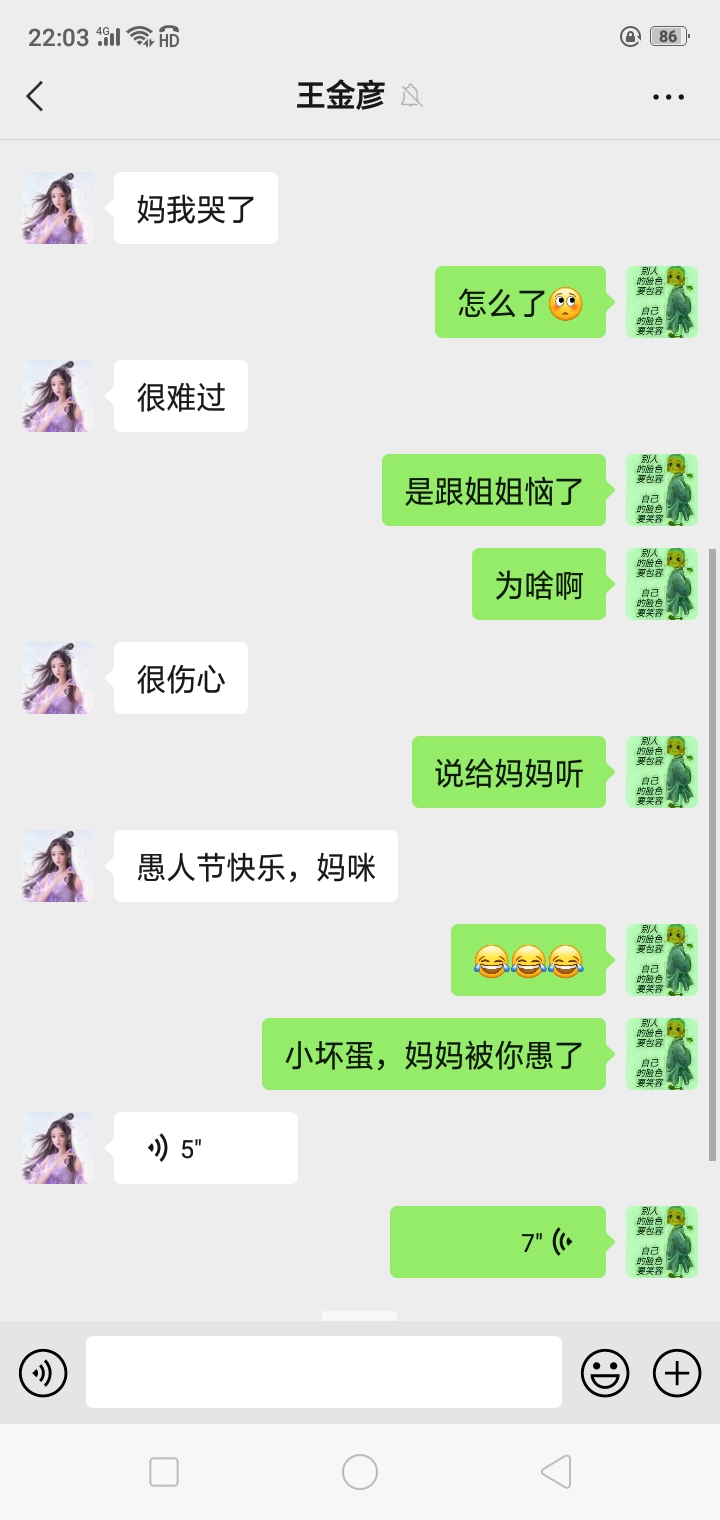Tap the voice input icon beside the text field
The height and width of the screenshot is (1520, 720).
[x=42, y=1372]
